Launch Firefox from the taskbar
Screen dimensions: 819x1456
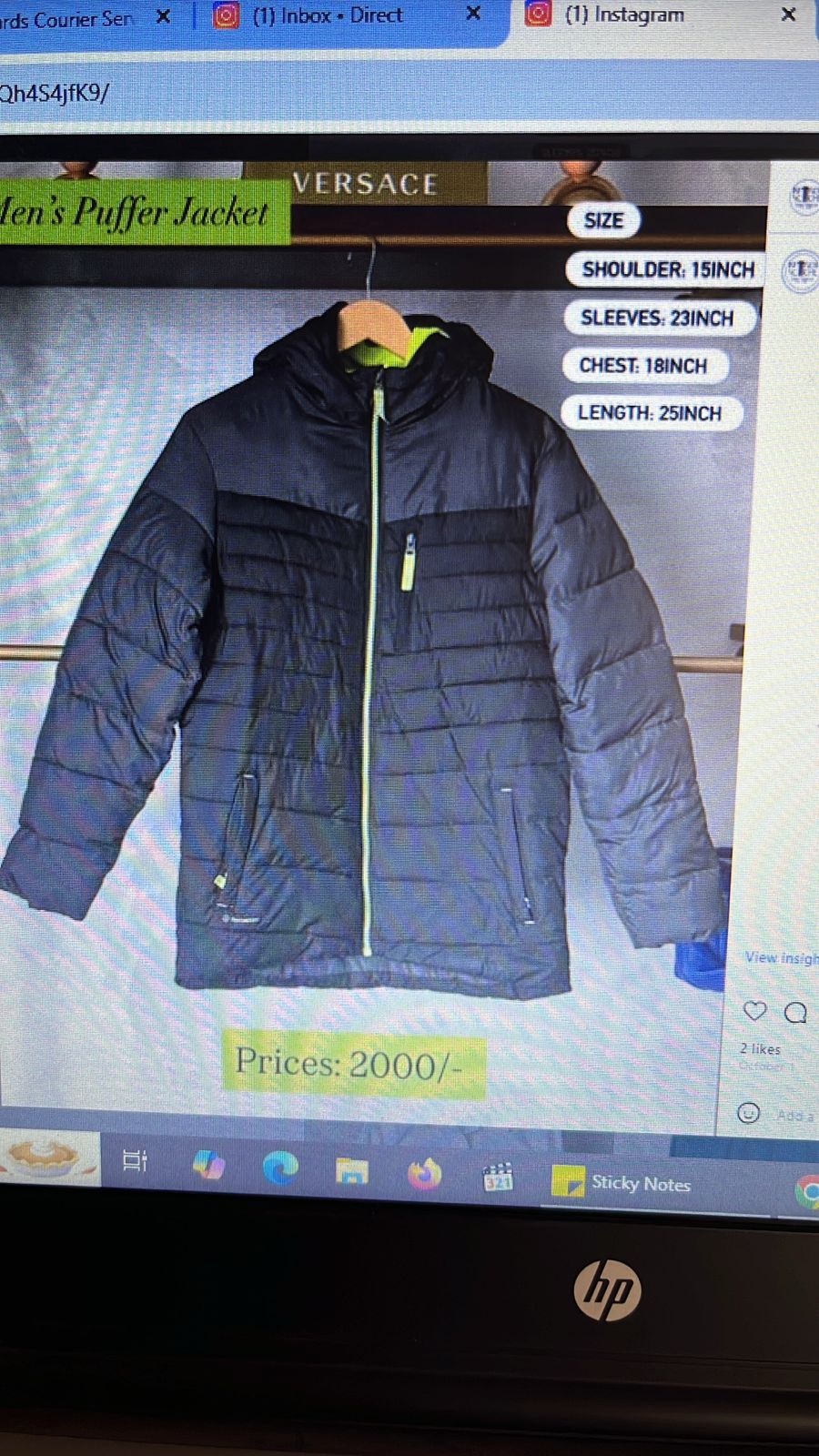(x=424, y=1175)
